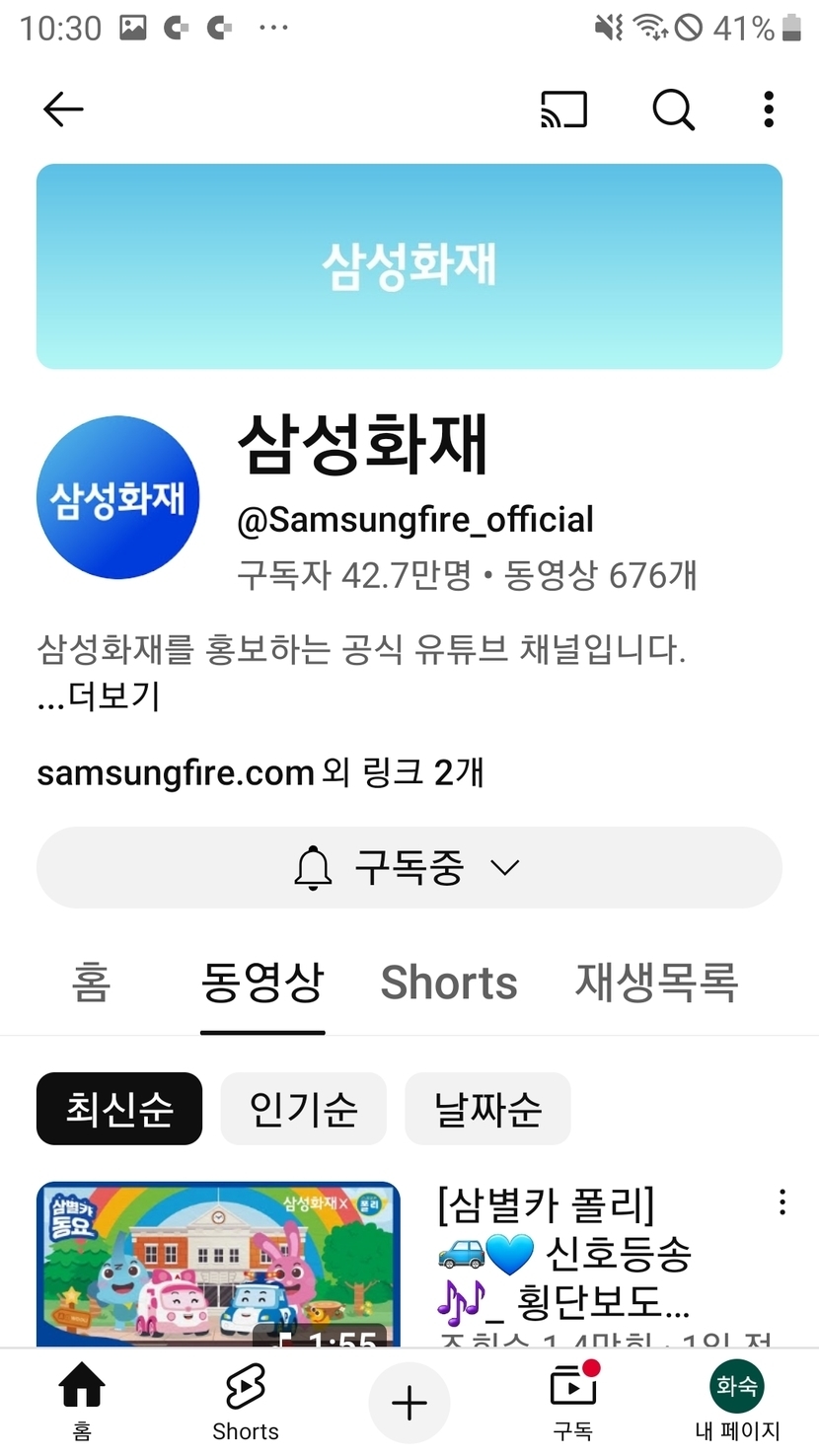Select the 동영상 channel tab

(262, 983)
